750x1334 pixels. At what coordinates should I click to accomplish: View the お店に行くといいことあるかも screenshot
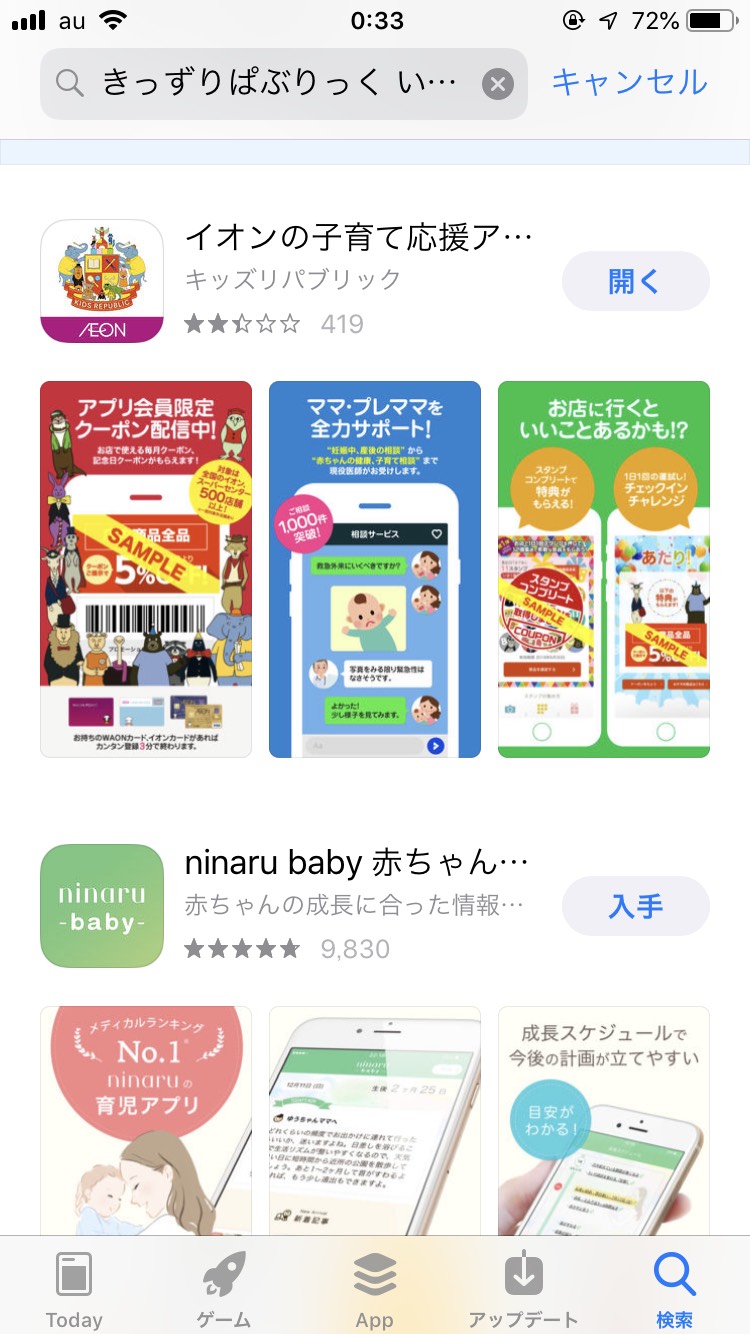pos(604,569)
